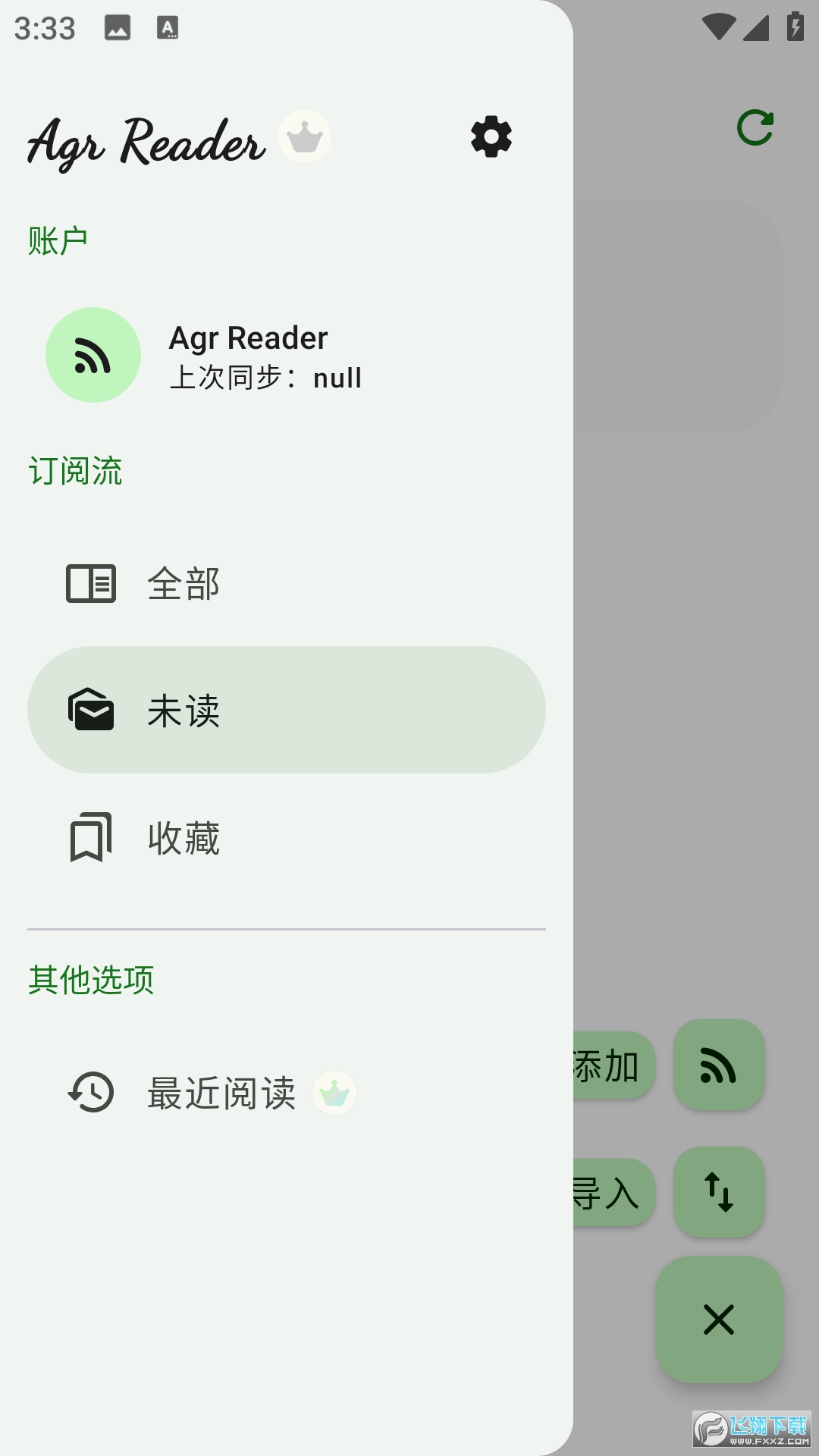
Task: Click the crown badge beside Agr Reader title
Action: point(305,136)
